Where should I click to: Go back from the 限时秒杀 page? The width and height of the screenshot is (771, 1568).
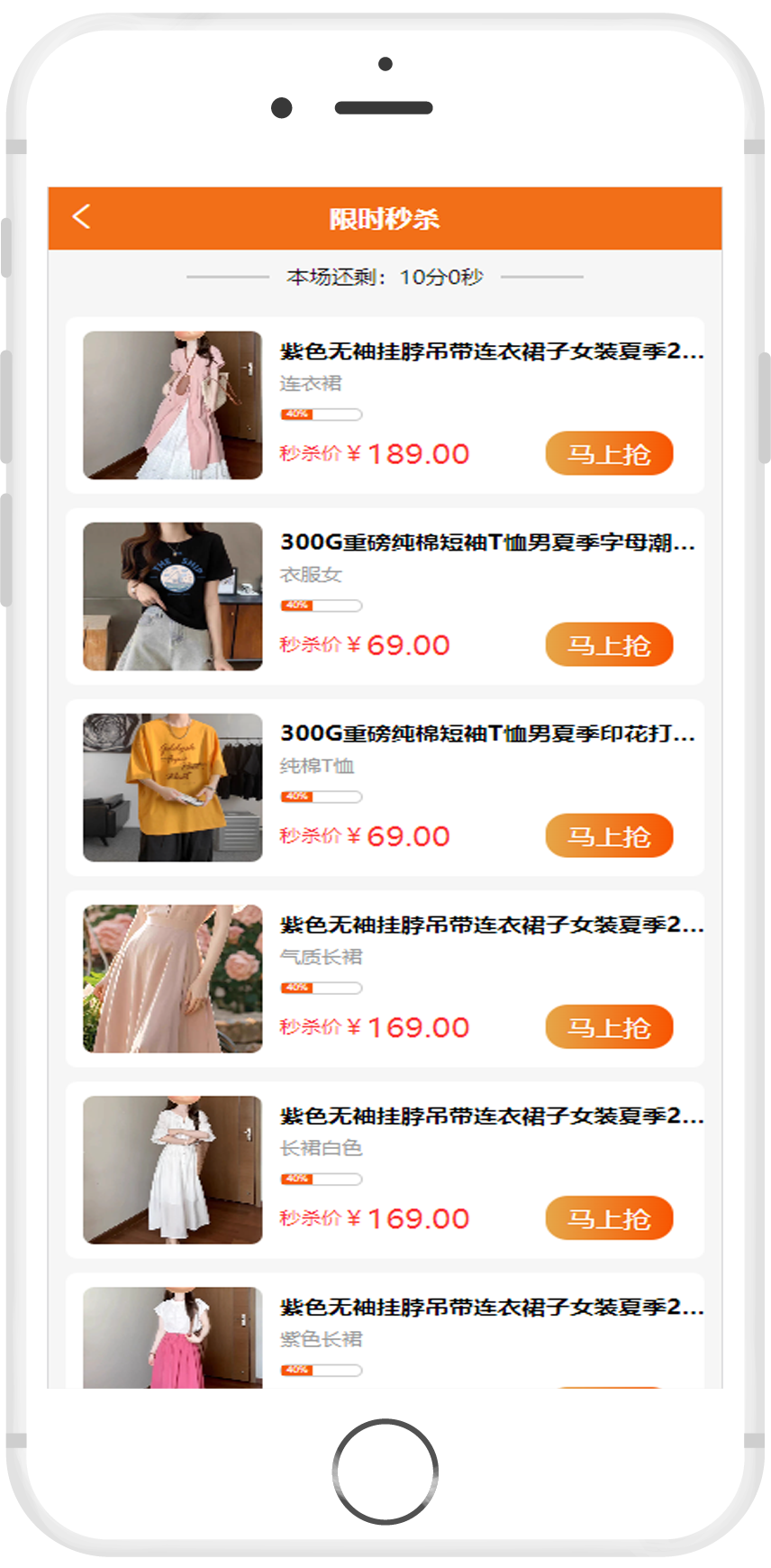click(x=81, y=217)
